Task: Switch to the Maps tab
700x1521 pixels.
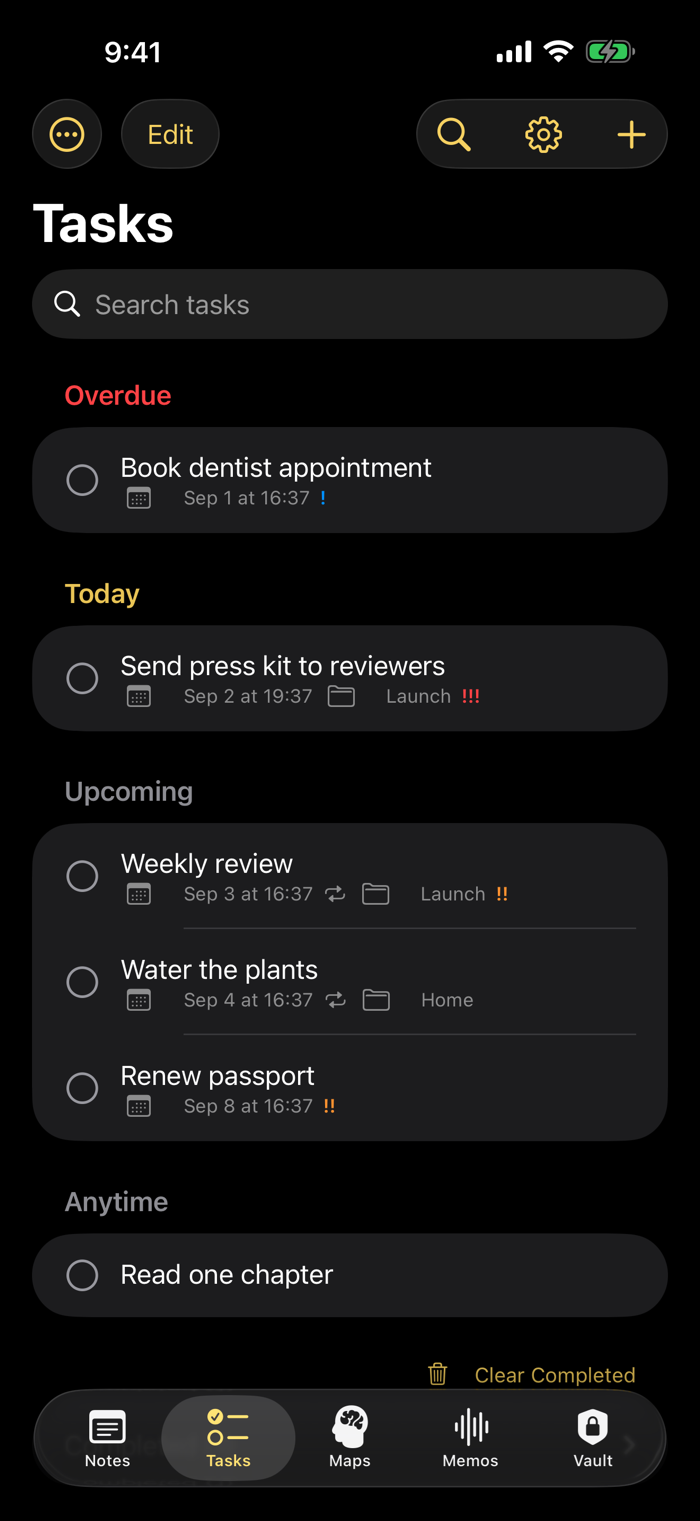Action: coord(350,1438)
